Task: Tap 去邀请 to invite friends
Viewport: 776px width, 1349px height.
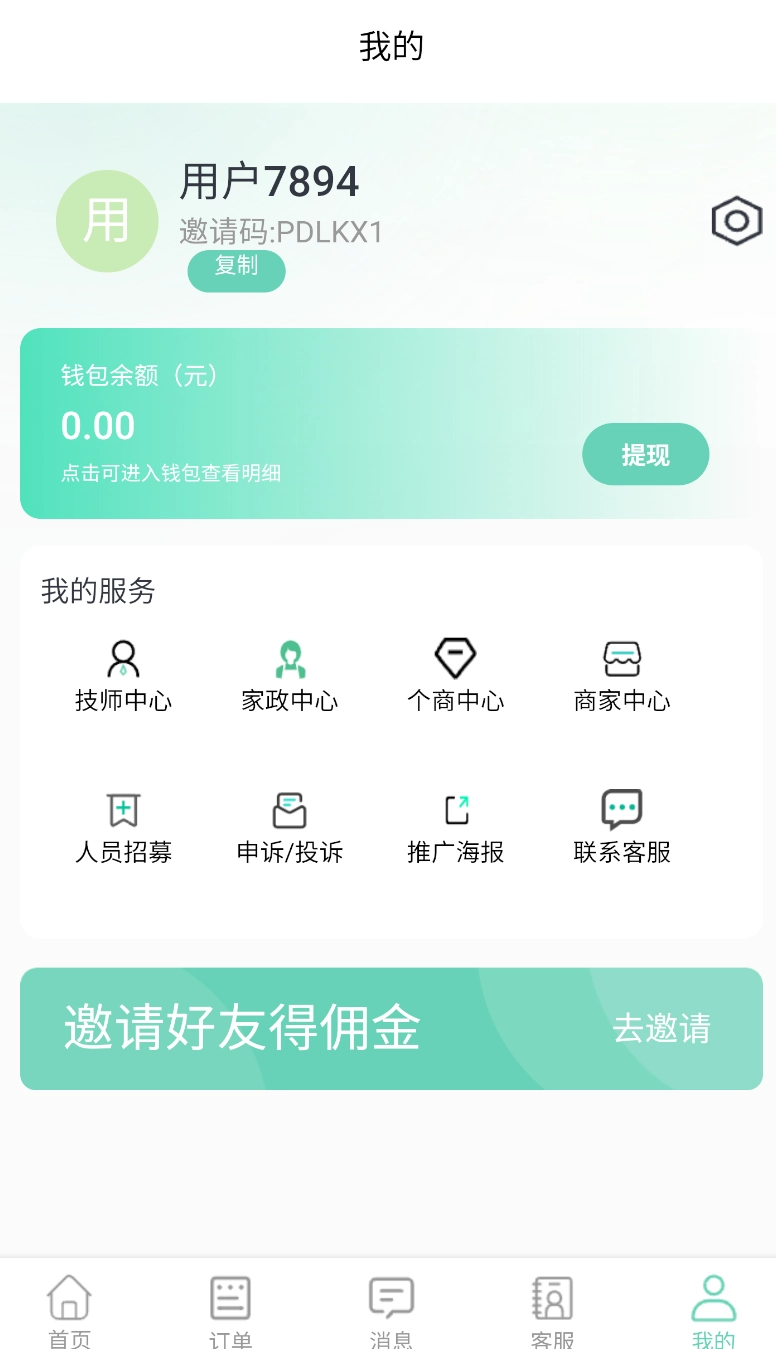Action: tap(661, 1028)
